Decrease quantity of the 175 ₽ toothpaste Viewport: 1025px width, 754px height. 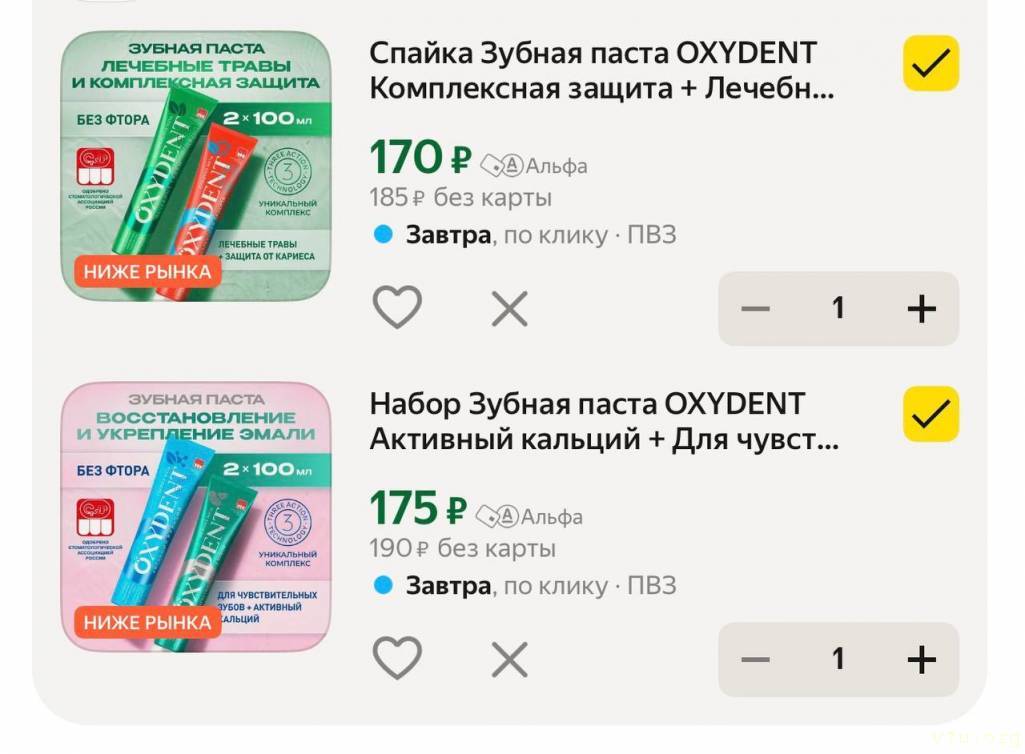tap(756, 660)
